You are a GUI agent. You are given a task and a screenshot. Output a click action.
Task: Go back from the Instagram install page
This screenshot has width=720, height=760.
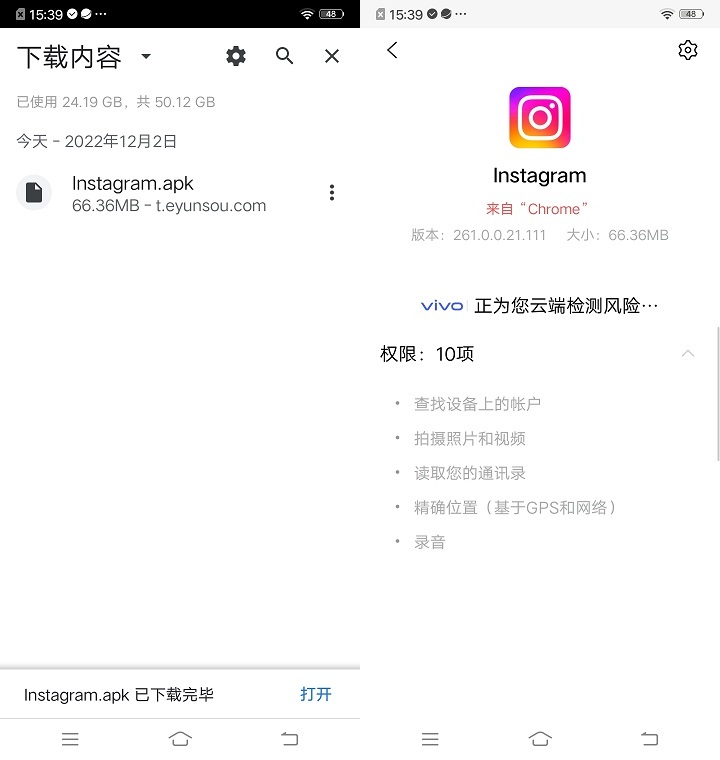tap(392, 50)
